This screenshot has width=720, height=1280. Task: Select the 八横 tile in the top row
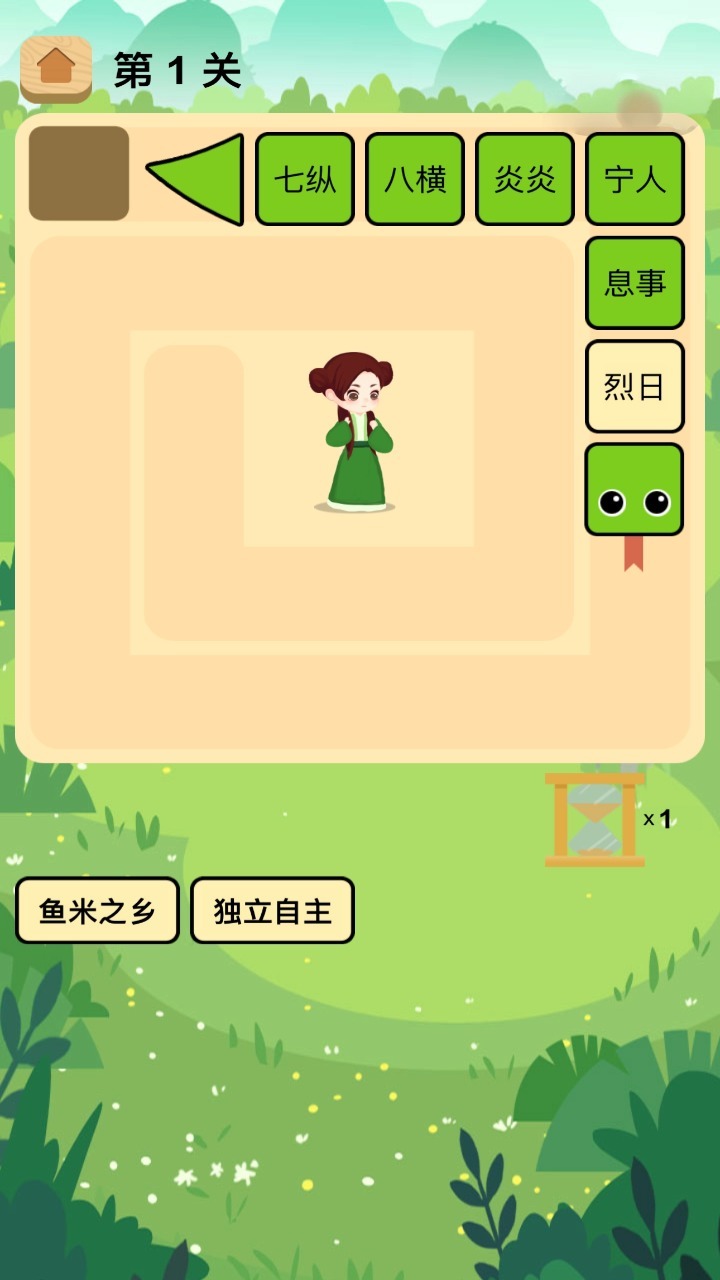pos(414,178)
